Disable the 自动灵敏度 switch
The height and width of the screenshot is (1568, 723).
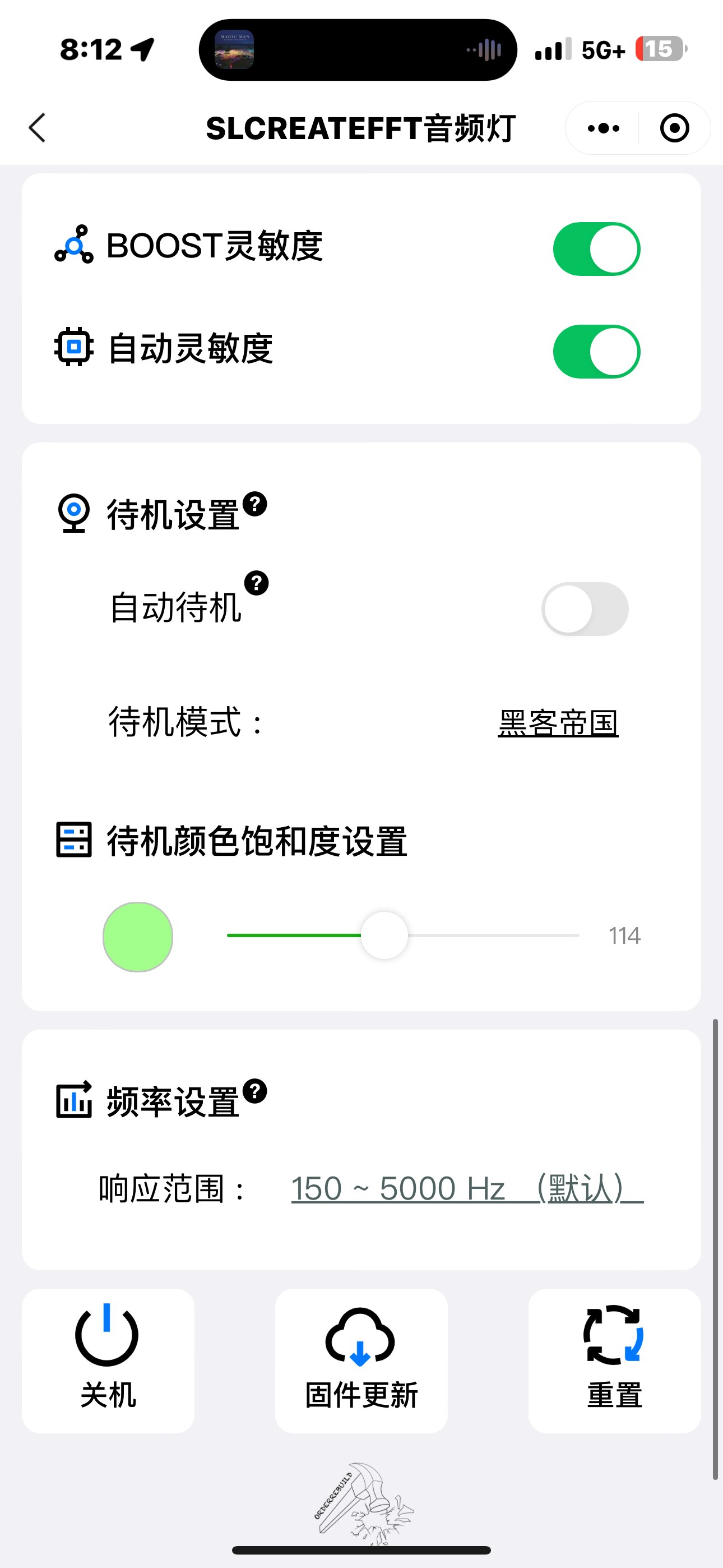(596, 352)
